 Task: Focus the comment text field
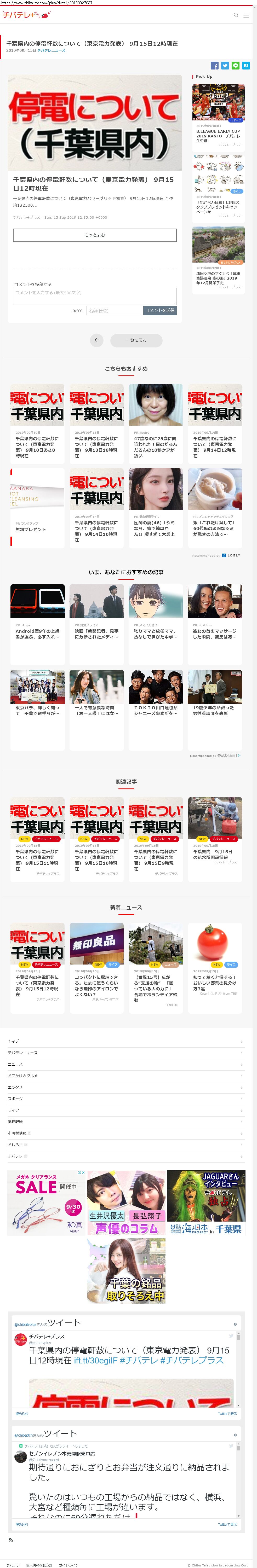coord(94,295)
